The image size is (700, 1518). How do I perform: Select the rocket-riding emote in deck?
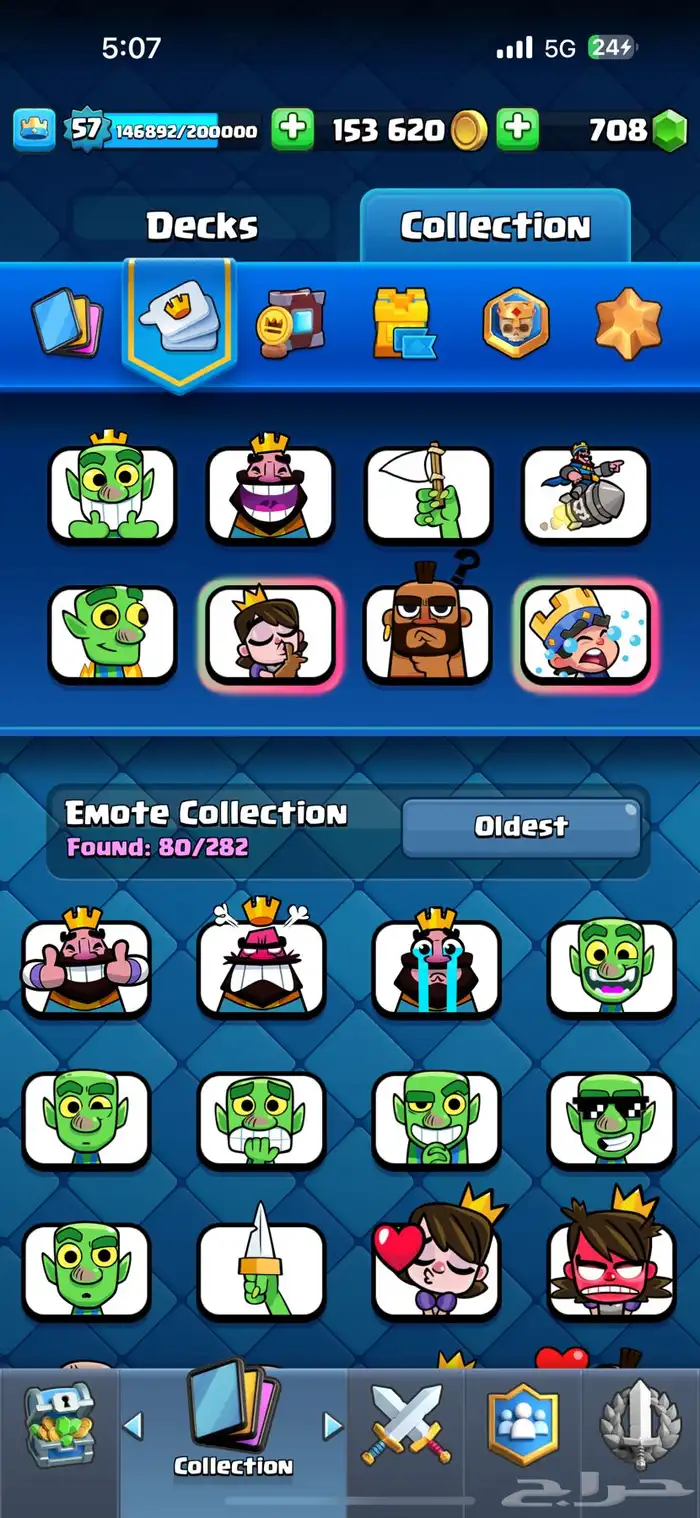tap(586, 494)
